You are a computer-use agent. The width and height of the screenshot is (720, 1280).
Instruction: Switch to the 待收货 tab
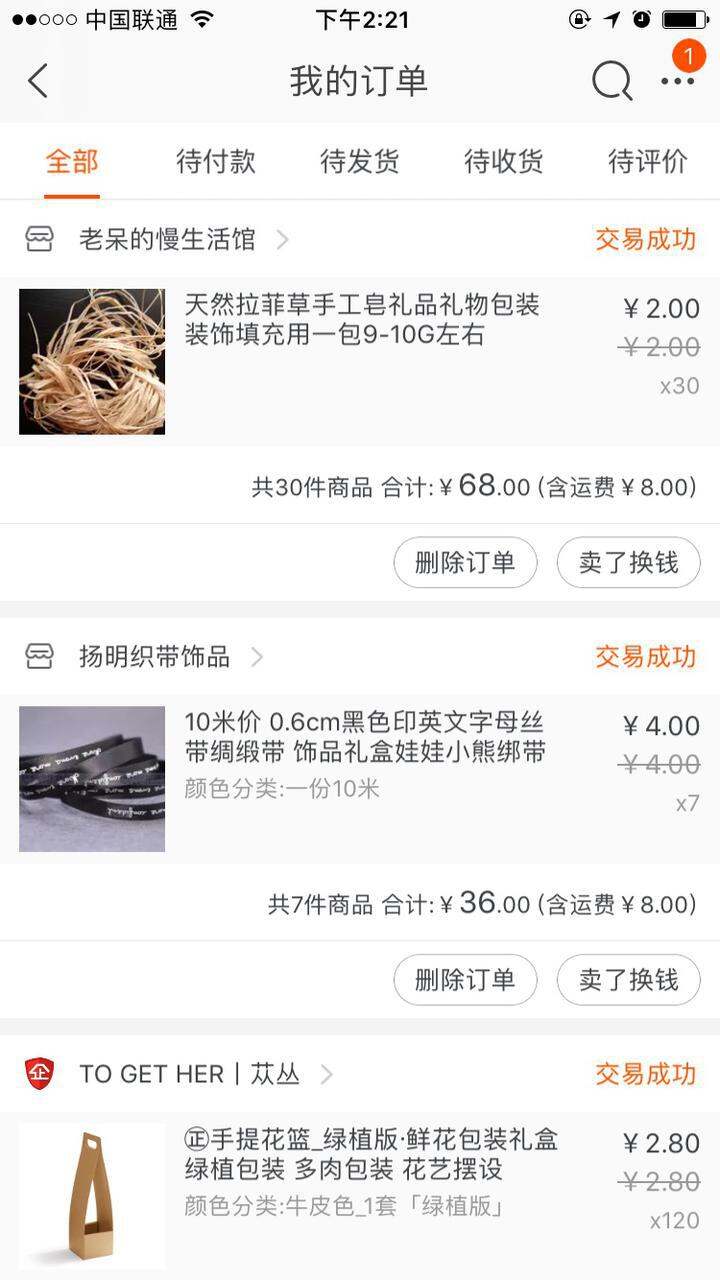pos(504,161)
